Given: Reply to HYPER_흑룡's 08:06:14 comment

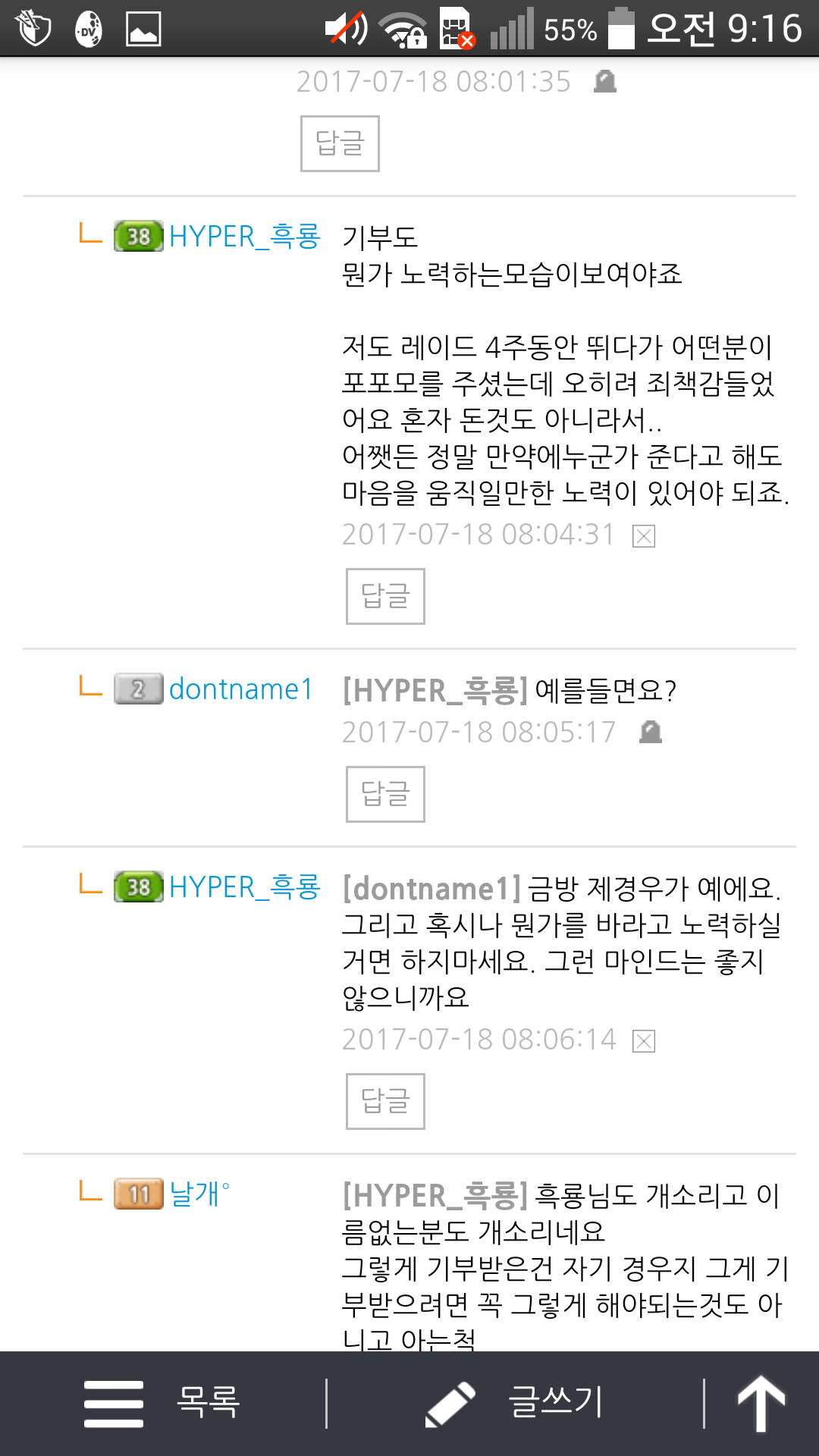Looking at the screenshot, I should click(x=385, y=1101).
